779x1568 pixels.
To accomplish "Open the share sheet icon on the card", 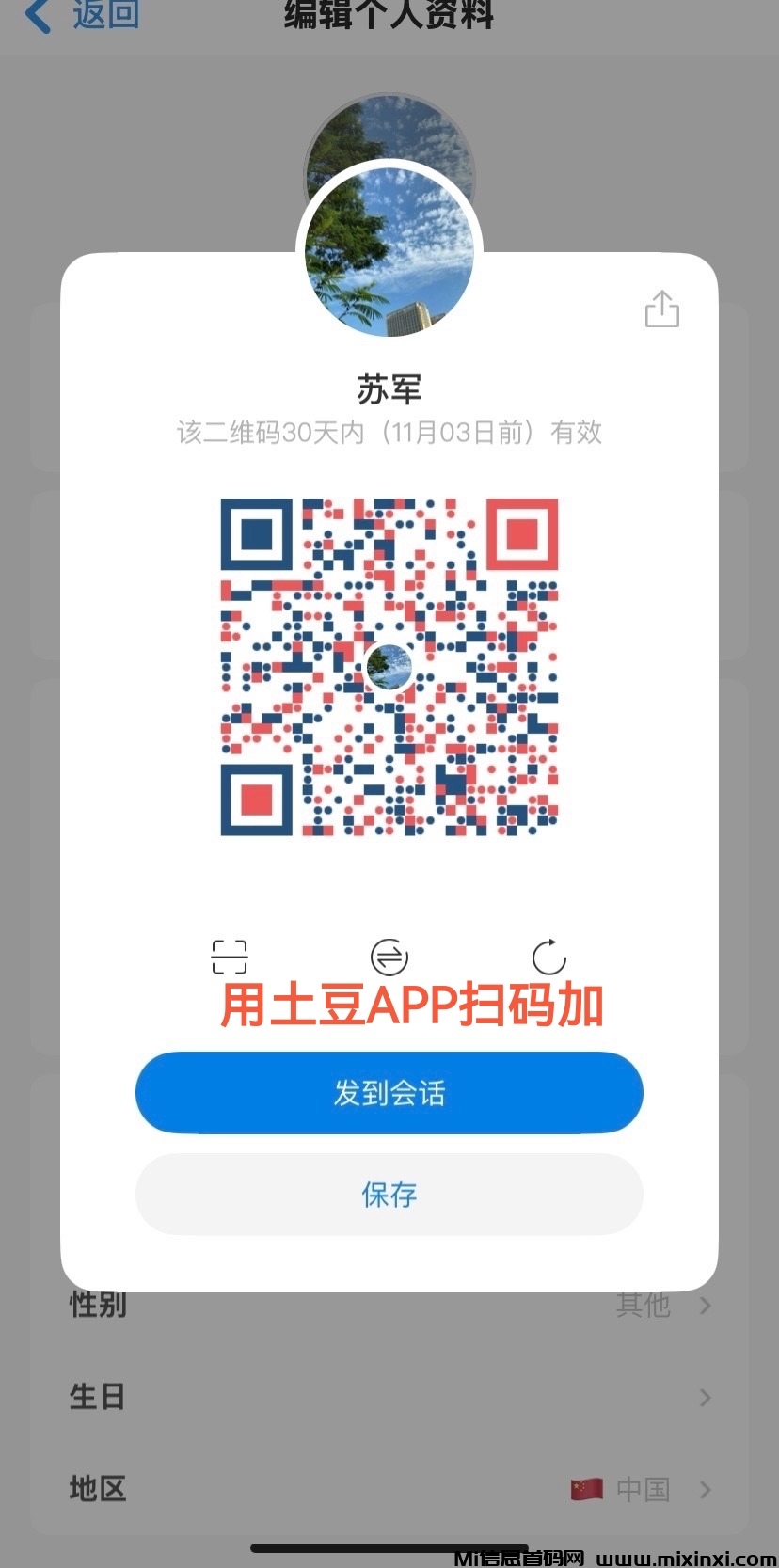I will tap(661, 309).
